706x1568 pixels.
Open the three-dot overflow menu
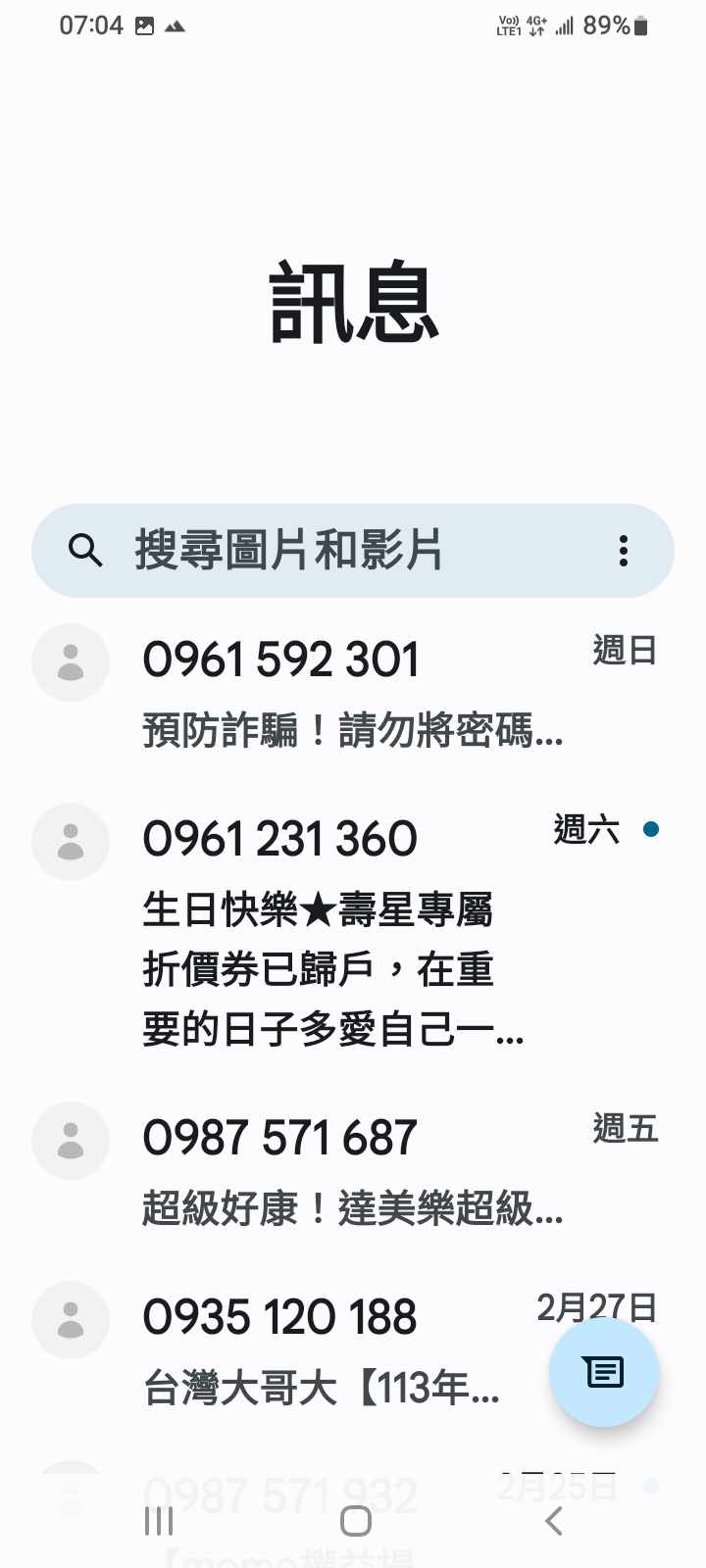coord(624,551)
